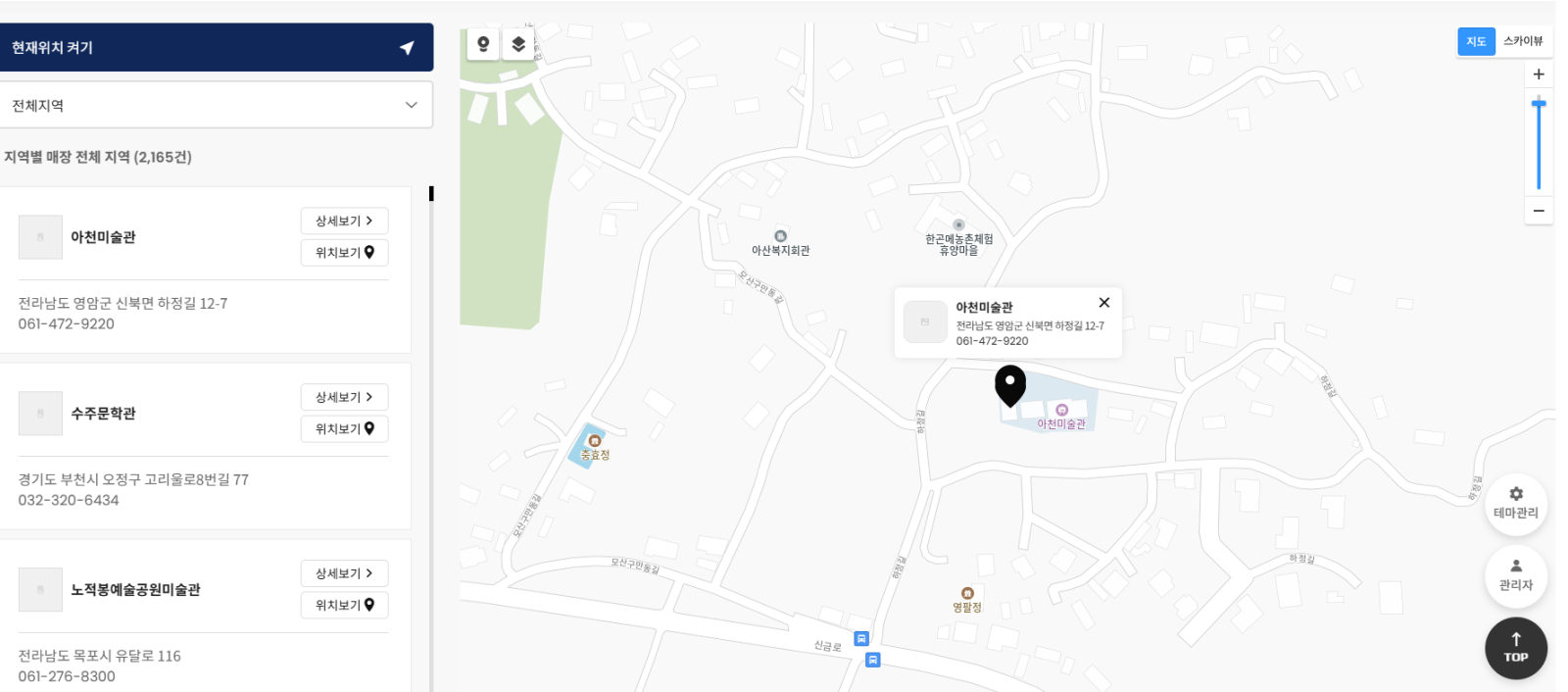1568x692 pixels.
Task: Tap the map marker pin toolbar icon
Action: coord(483,44)
